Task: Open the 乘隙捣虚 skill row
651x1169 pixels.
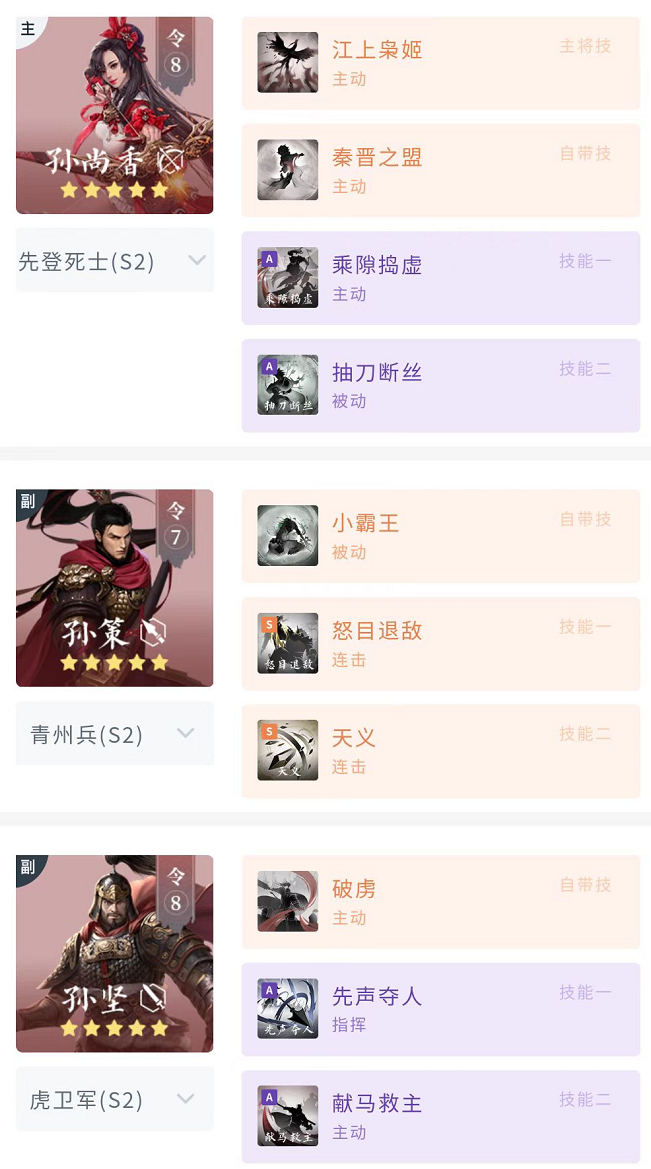Action: pyautogui.click(x=440, y=278)
